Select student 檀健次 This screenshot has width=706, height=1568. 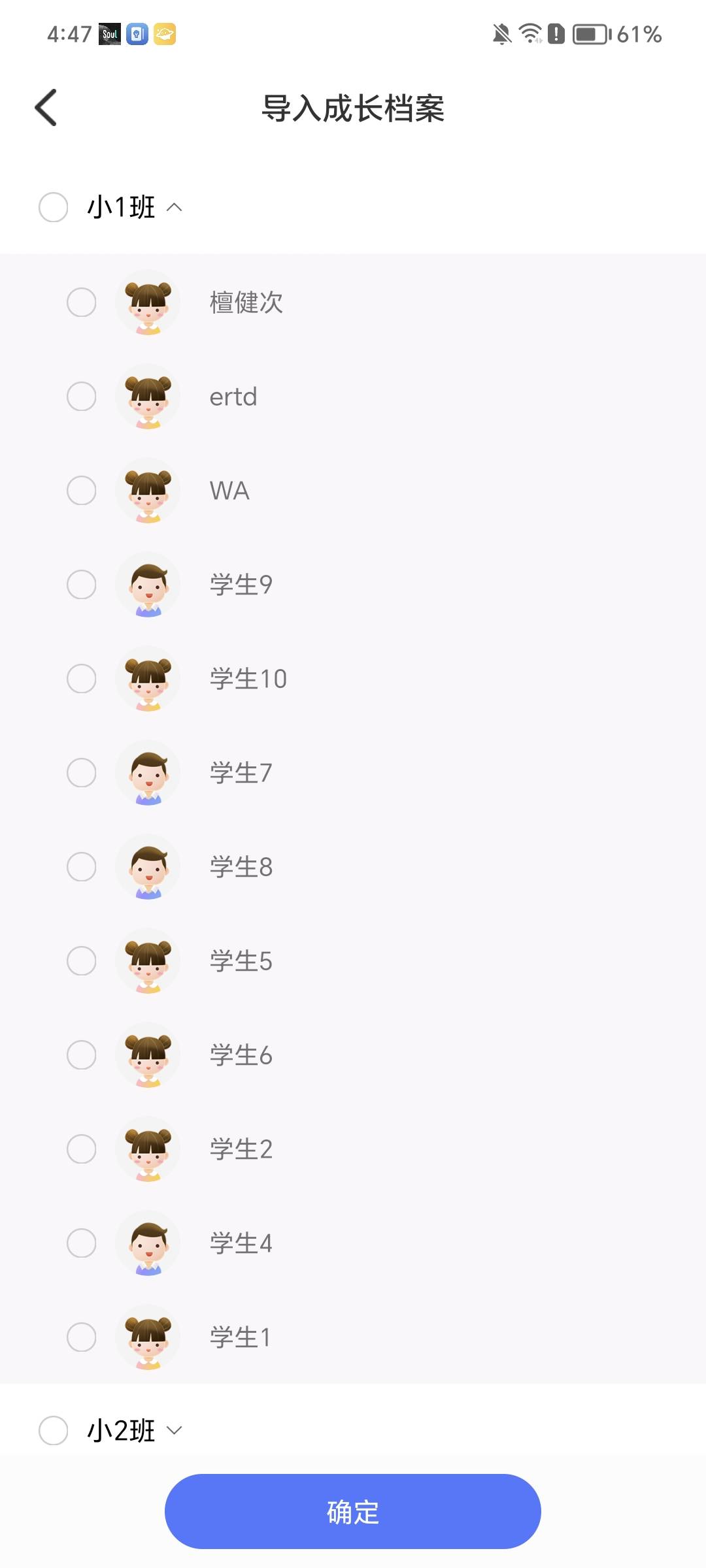(x=82, y=302)
